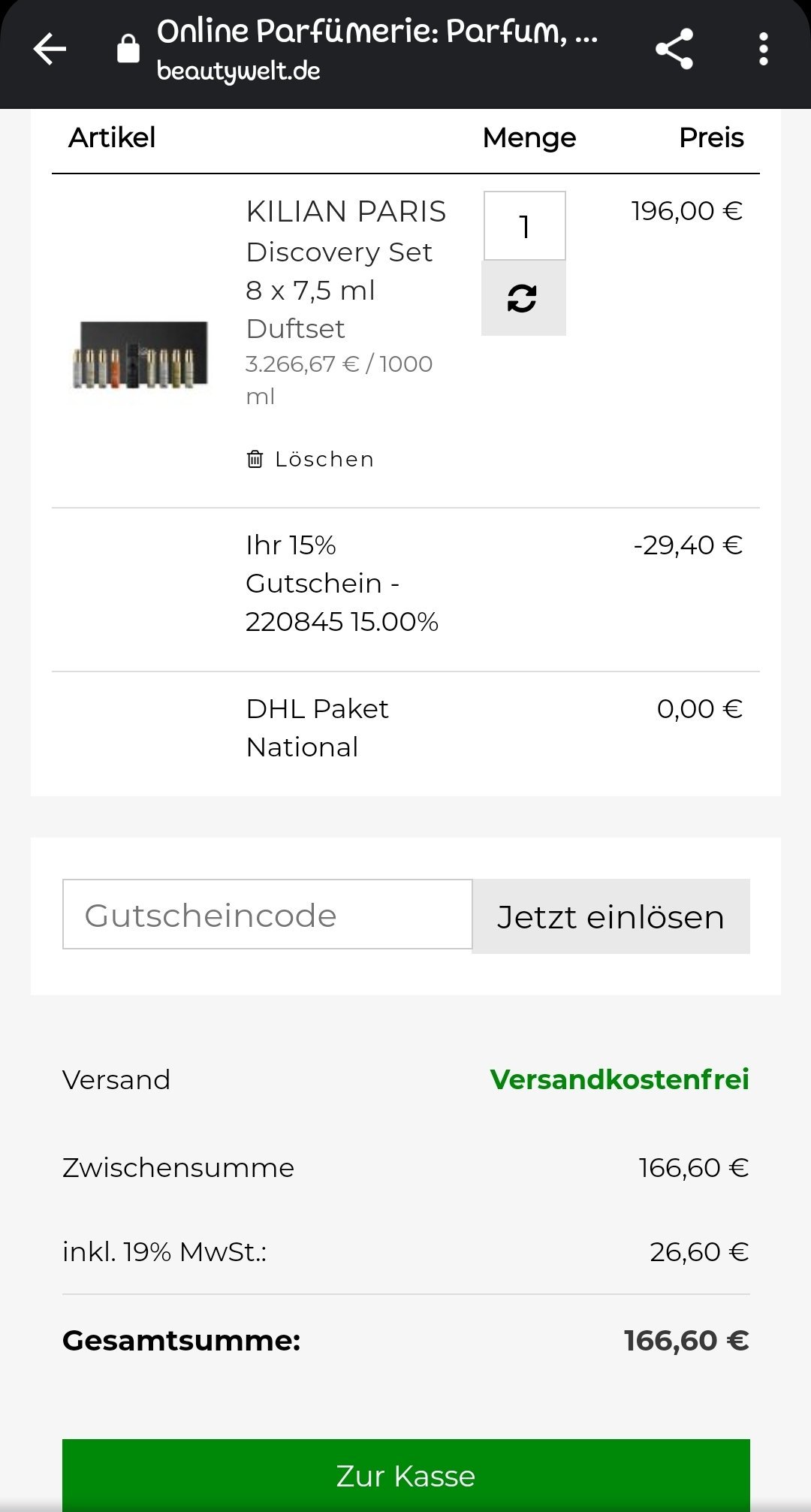This screenshot has height=1512, width=811.
Task: Refresh the cart quantity
Action: tap(523, 298)
